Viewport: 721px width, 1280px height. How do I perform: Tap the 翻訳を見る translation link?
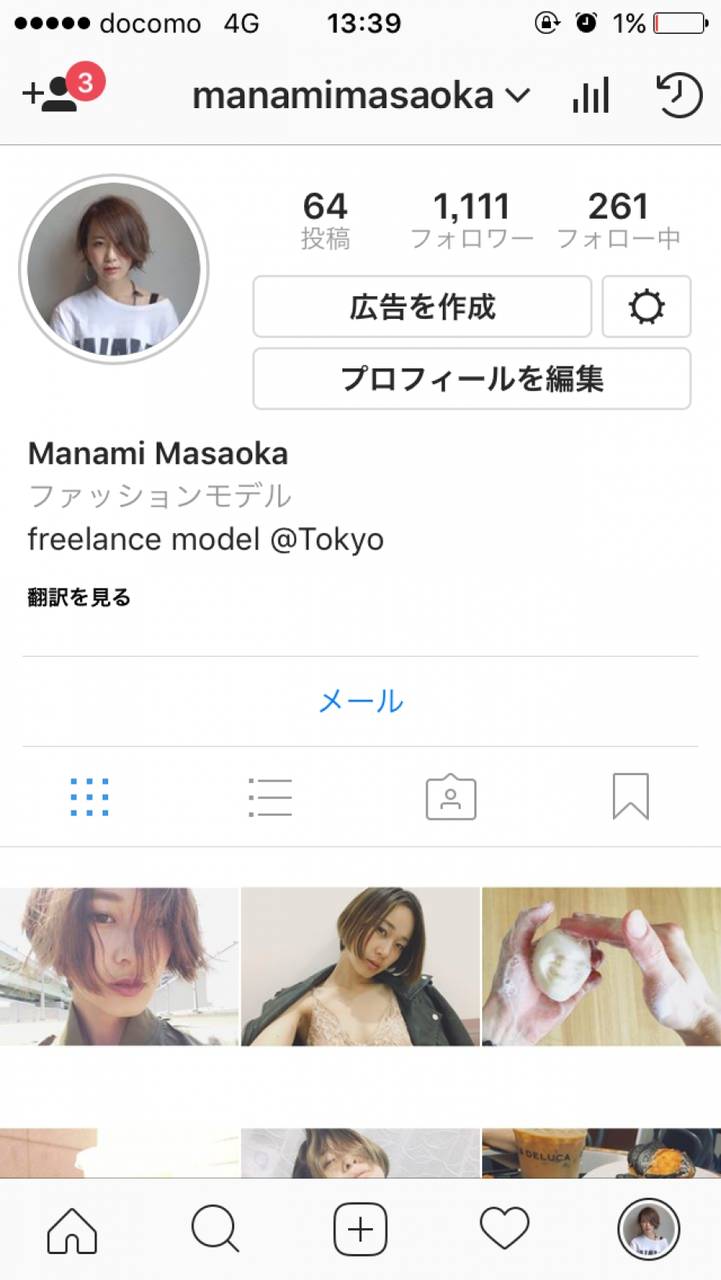[x=79, y=598]
